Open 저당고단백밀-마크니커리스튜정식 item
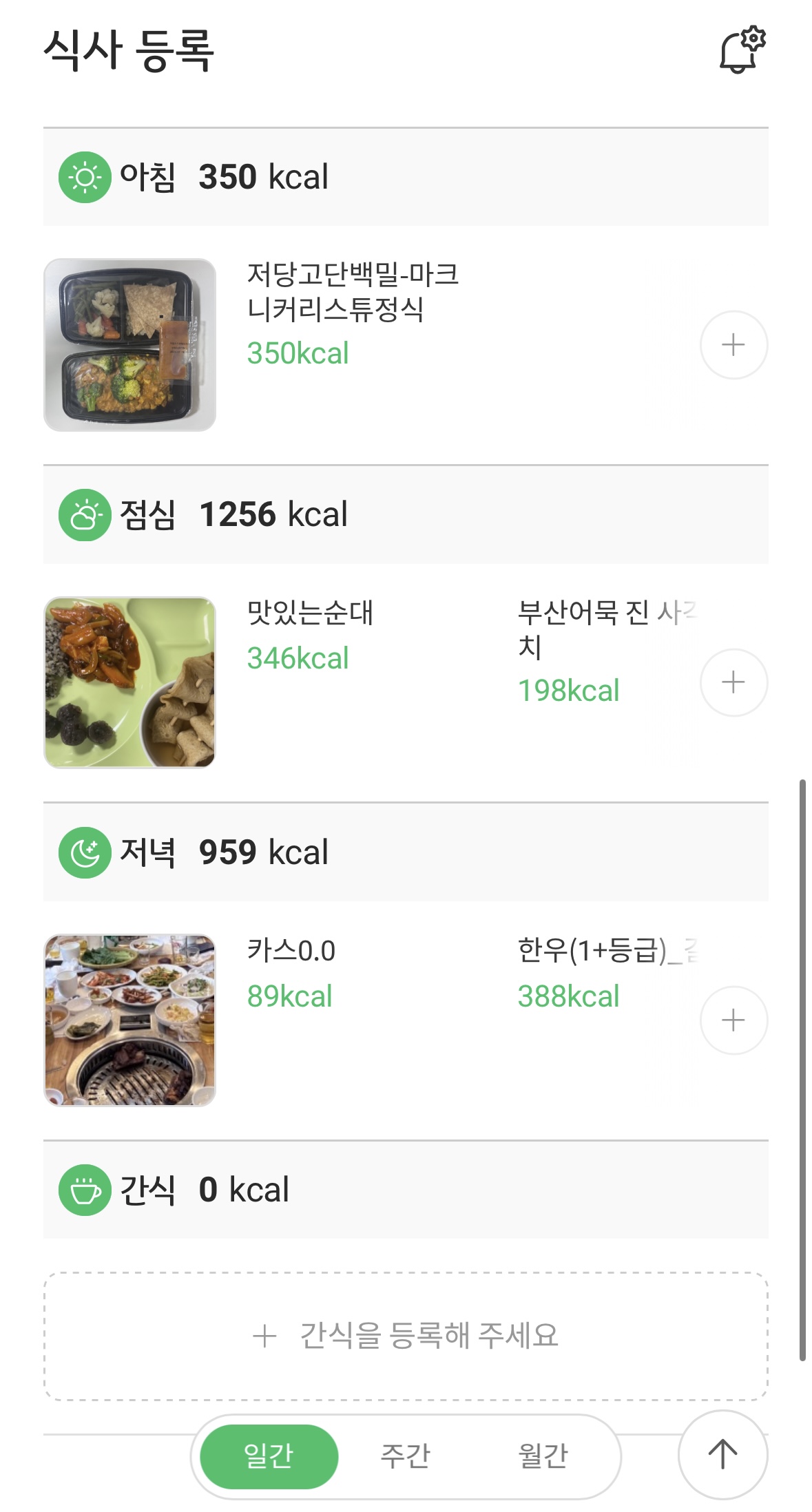The height and width of the screenshot is (1512, 812). tap(353, 314)
